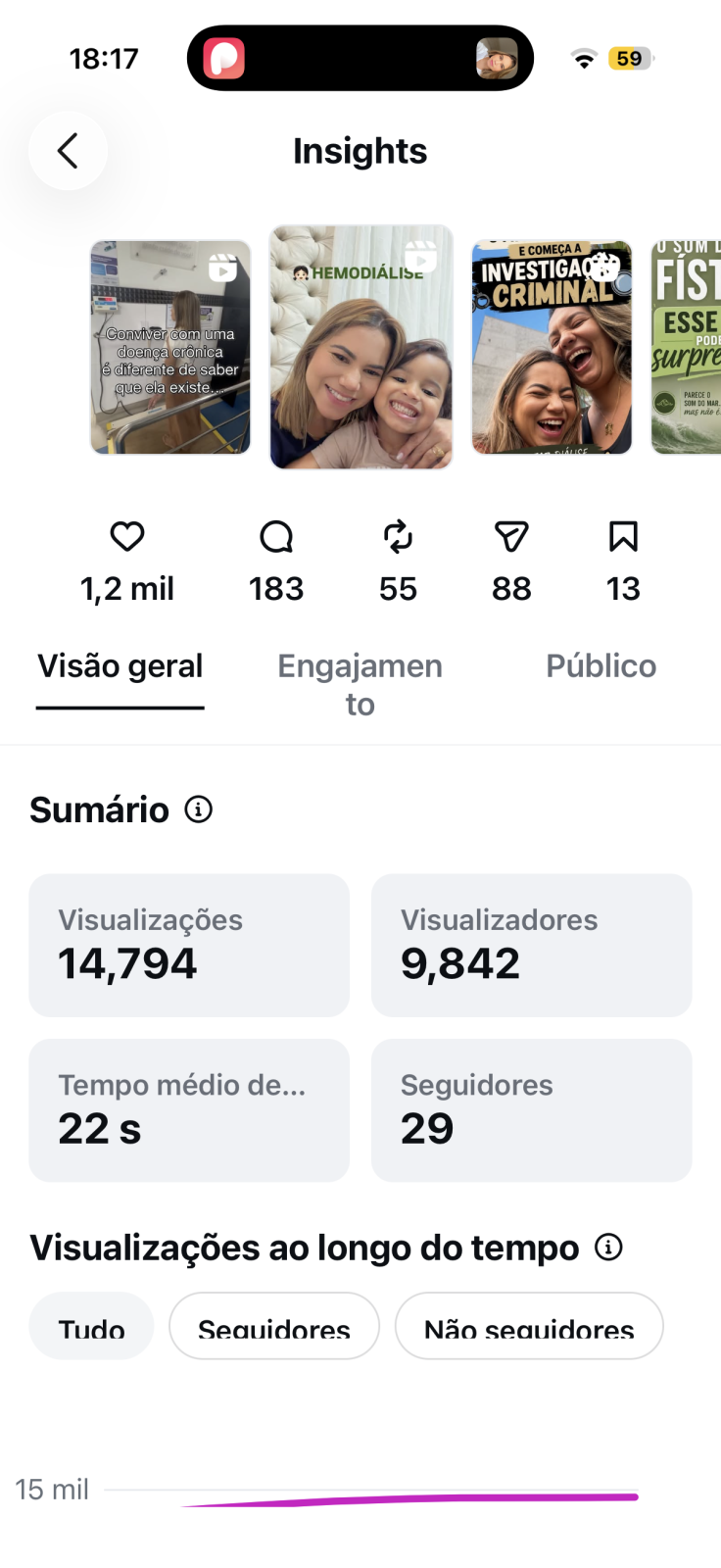Open the recording app pill in the status bar
Viewport: 721px width, 1568px height.
[360, 59]
